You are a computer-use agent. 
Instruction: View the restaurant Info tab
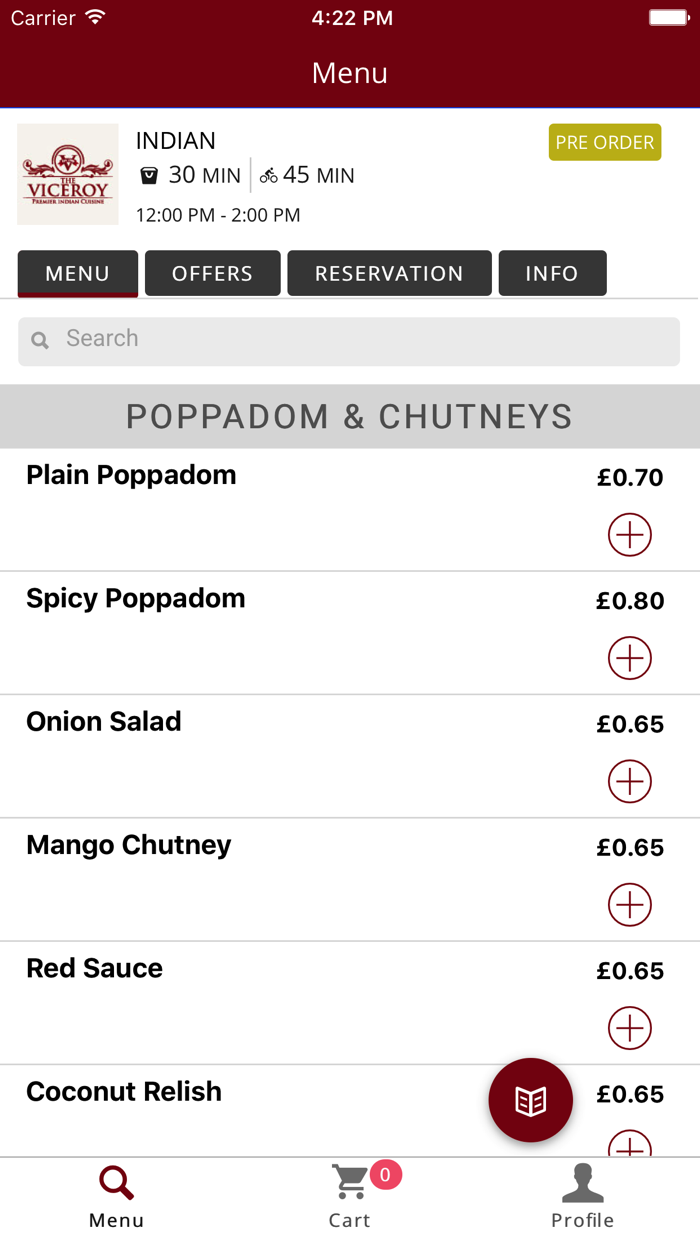coord(552,274)
